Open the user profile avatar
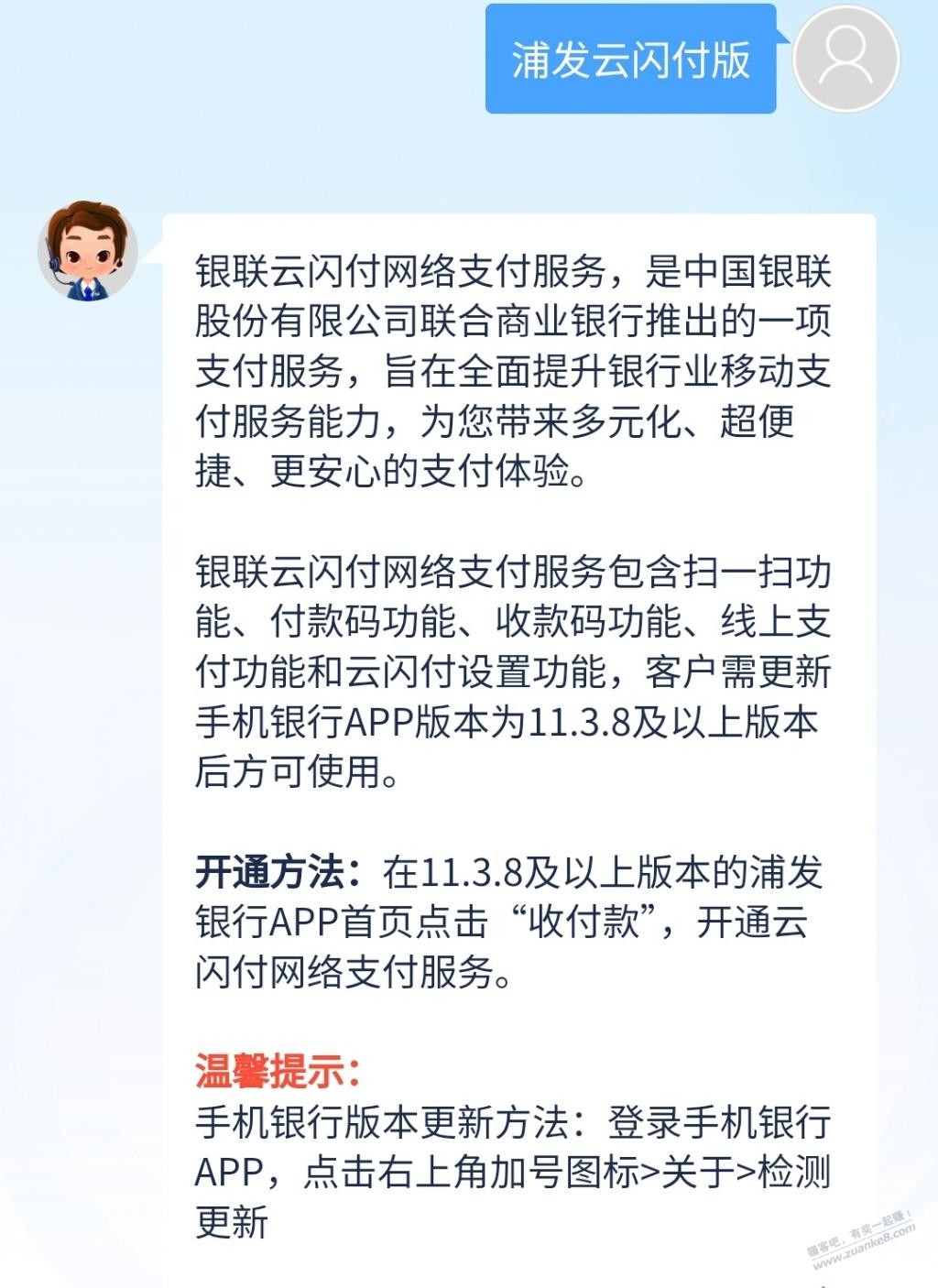Screen dimensions: 938x1288 click(x=845, y=59)
